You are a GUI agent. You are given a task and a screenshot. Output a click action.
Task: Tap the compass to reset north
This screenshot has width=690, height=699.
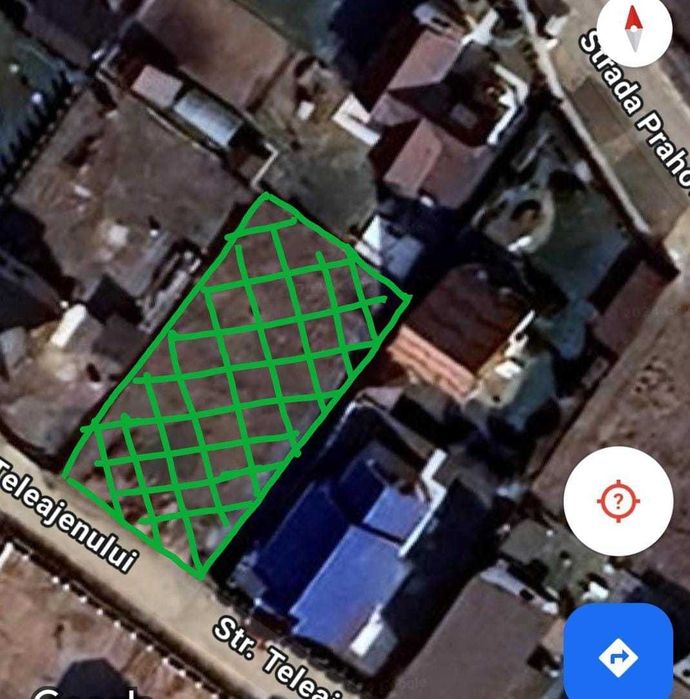[x=634, y=29]
